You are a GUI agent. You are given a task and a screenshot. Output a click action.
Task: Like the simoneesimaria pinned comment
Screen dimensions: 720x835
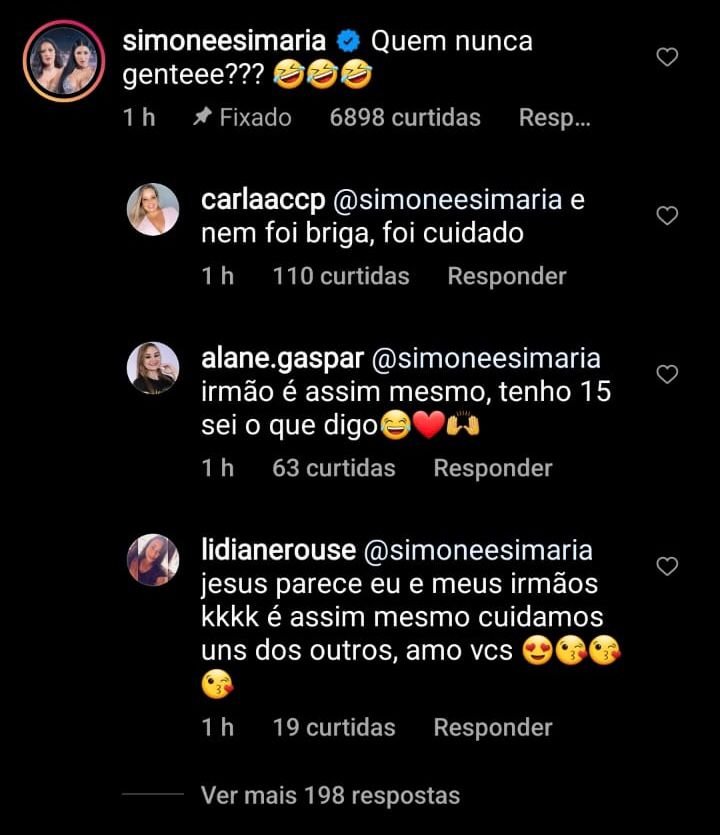point(667,58)
